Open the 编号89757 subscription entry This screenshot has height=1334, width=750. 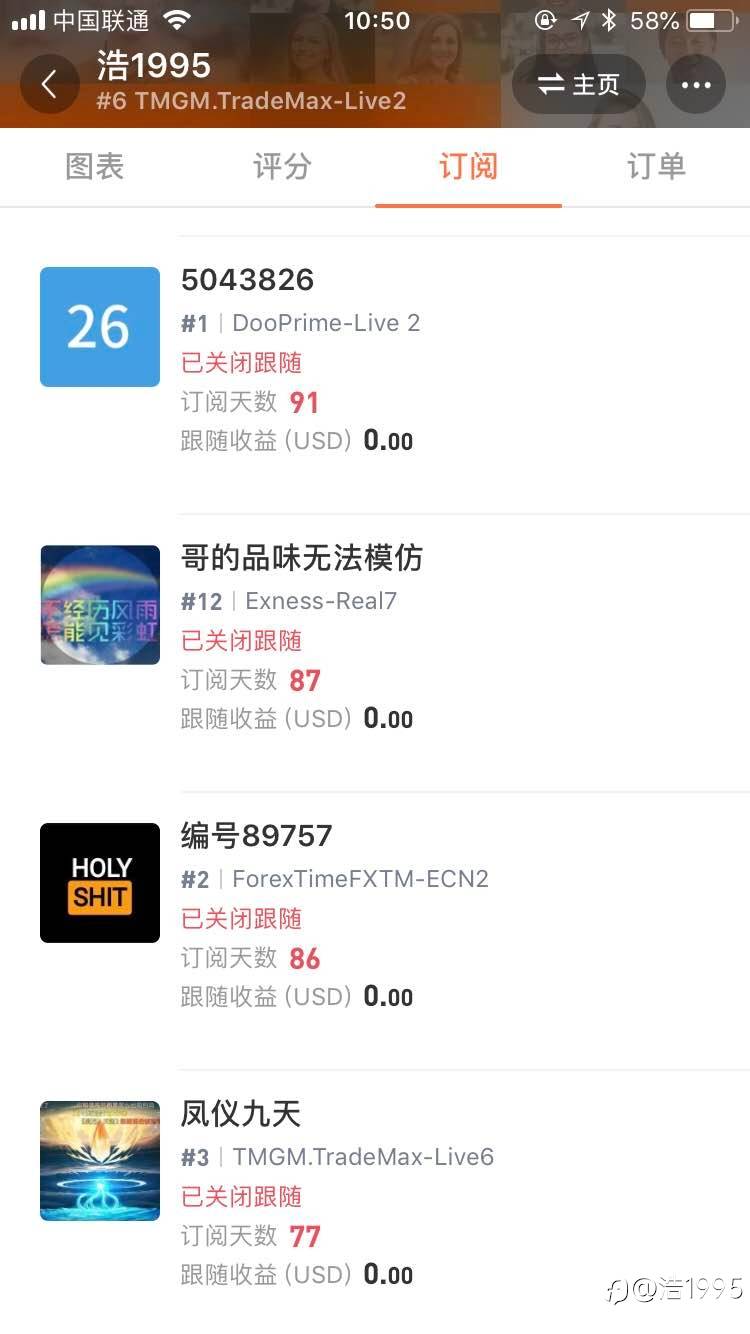pyautogui.click(x=375, y=931)
